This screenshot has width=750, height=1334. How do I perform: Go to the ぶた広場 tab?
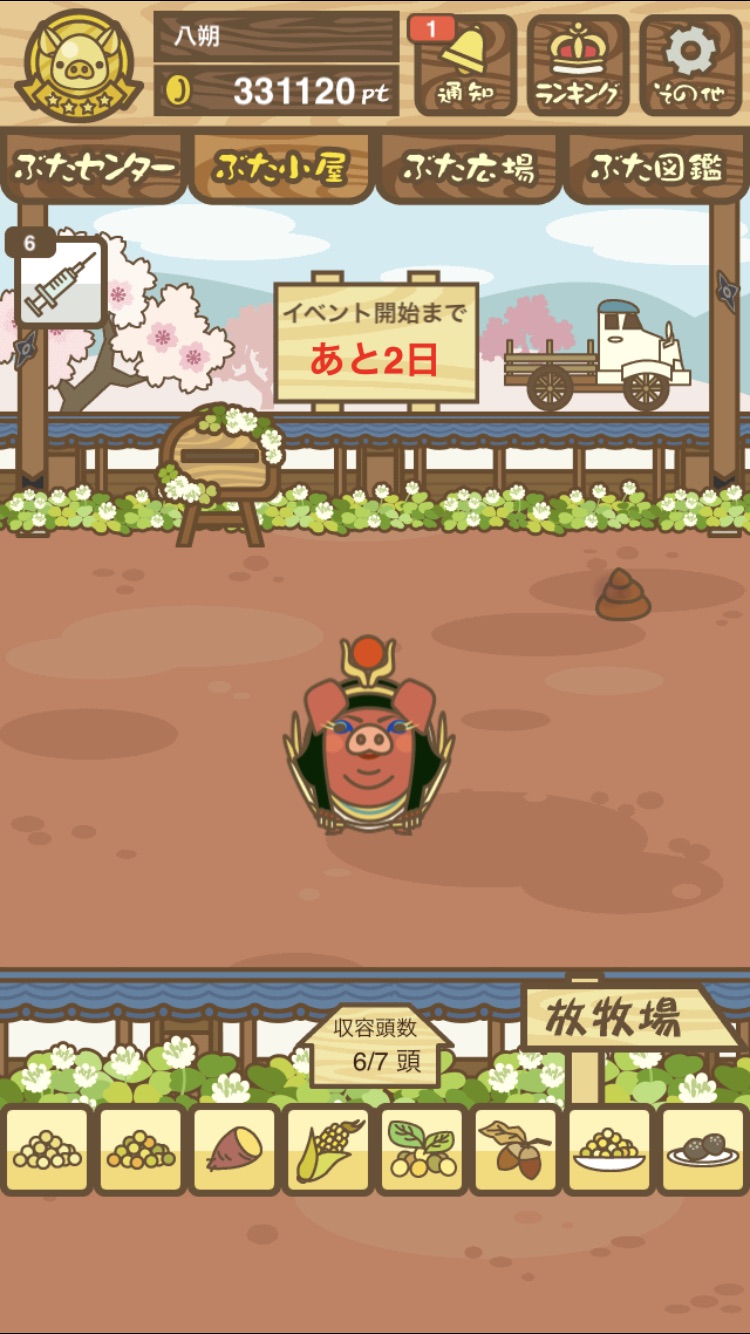tap(468, 168)
